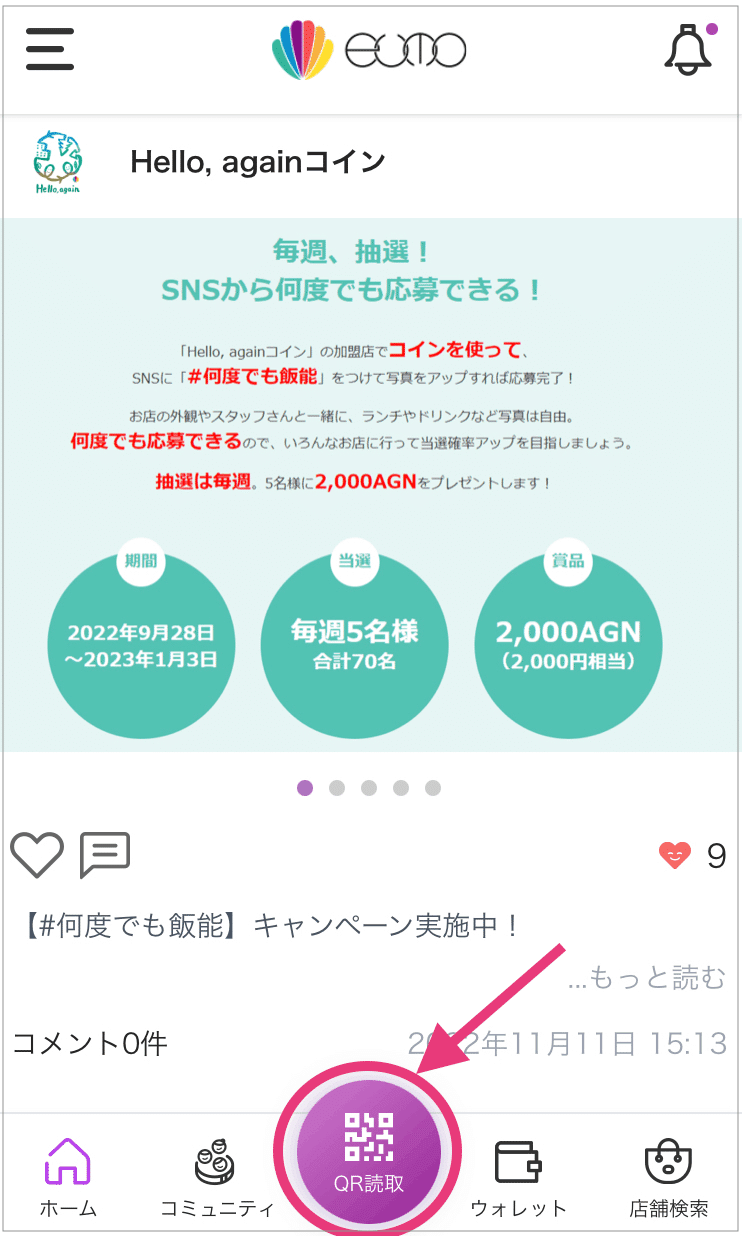This screenshot has height=1236, width=742.
Task: Open the notifications bell
Action: point(688,49)
